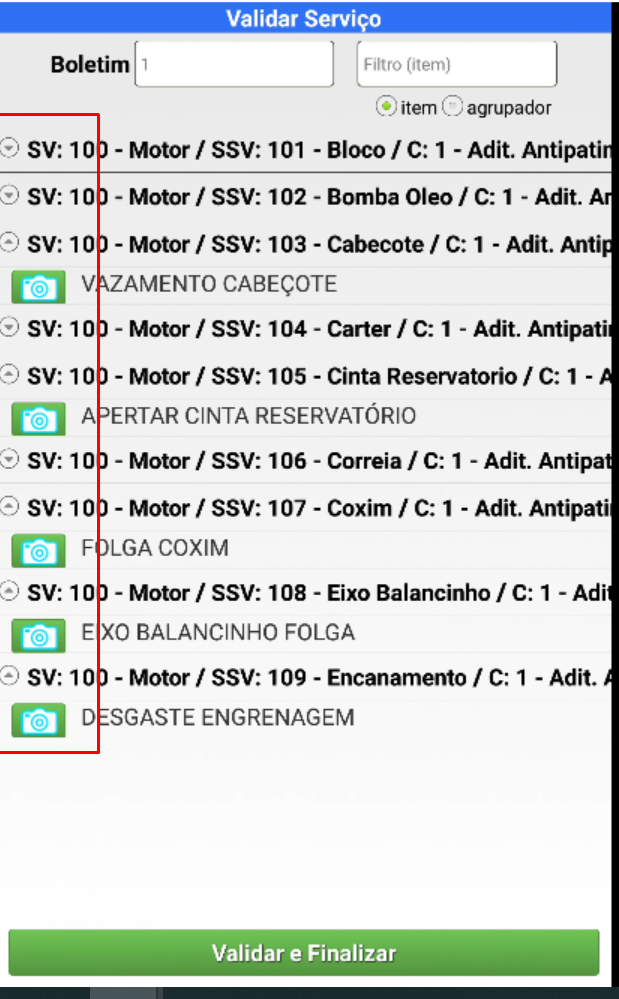Tap the Validar e Finalizar button
The height and width of the screenshot is (999, 619).
pos(304,952)
